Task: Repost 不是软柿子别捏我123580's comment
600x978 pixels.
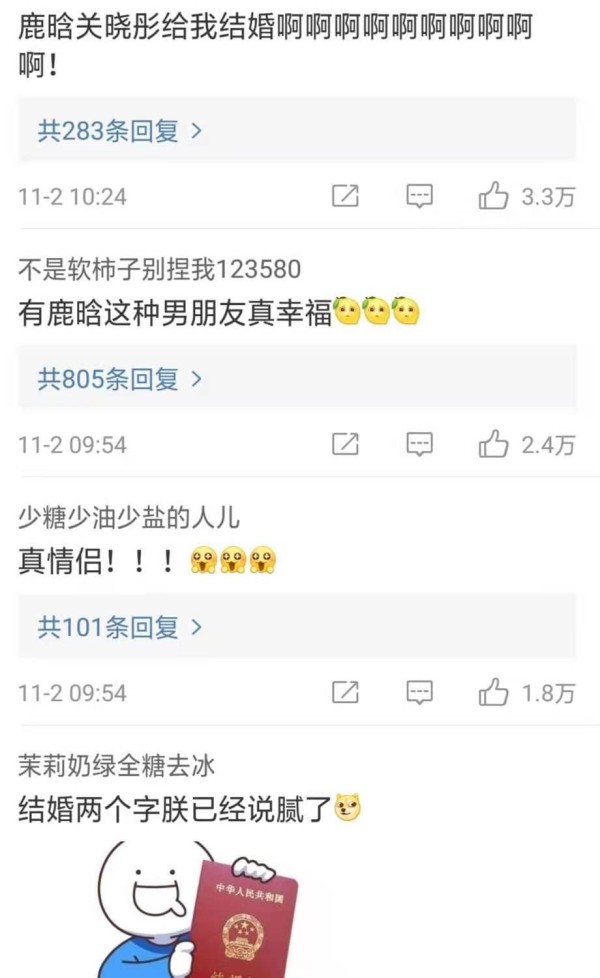Action: [x=345, y=444]
